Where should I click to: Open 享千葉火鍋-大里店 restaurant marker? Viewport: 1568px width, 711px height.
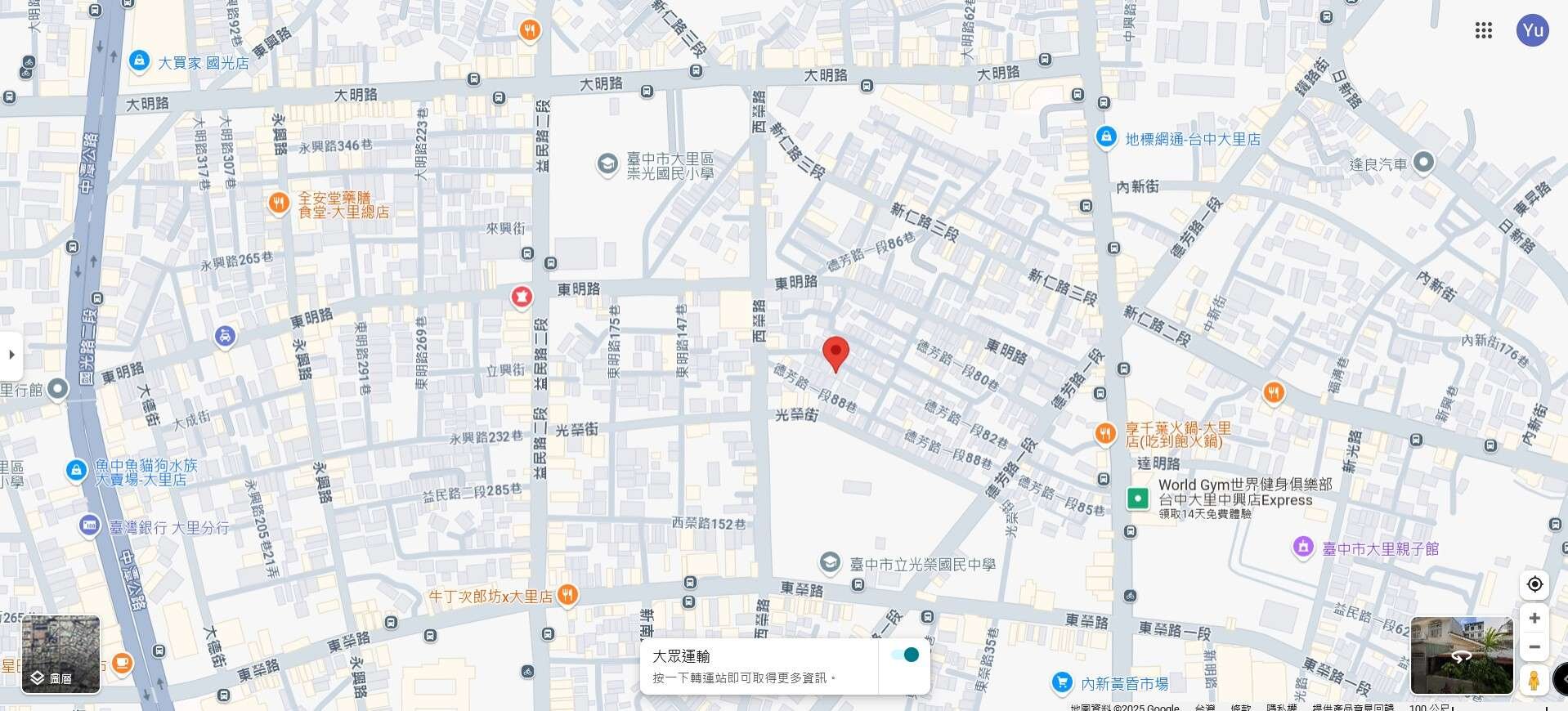click(x=1104, y=433)
